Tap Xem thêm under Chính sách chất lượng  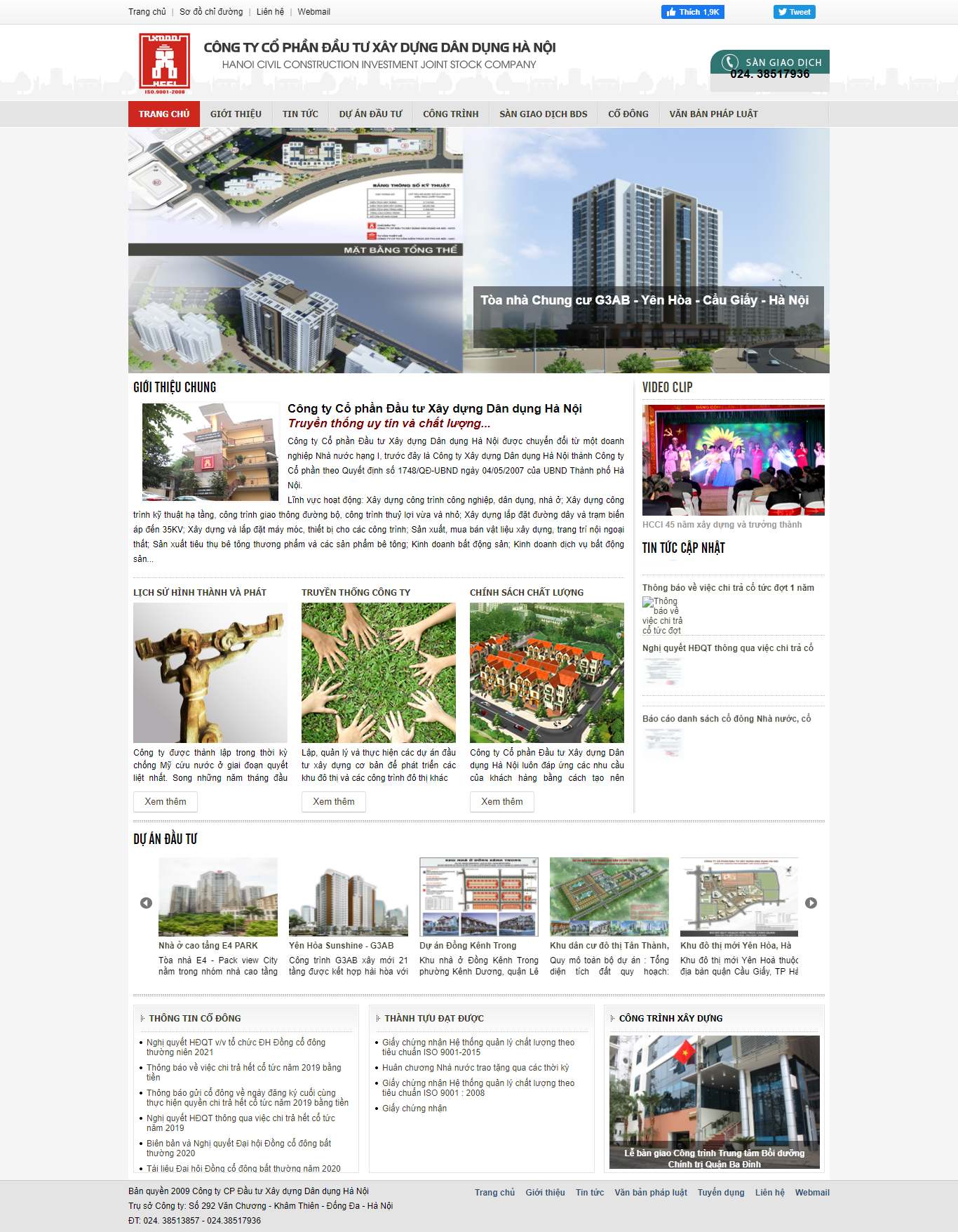click(502, 801)
